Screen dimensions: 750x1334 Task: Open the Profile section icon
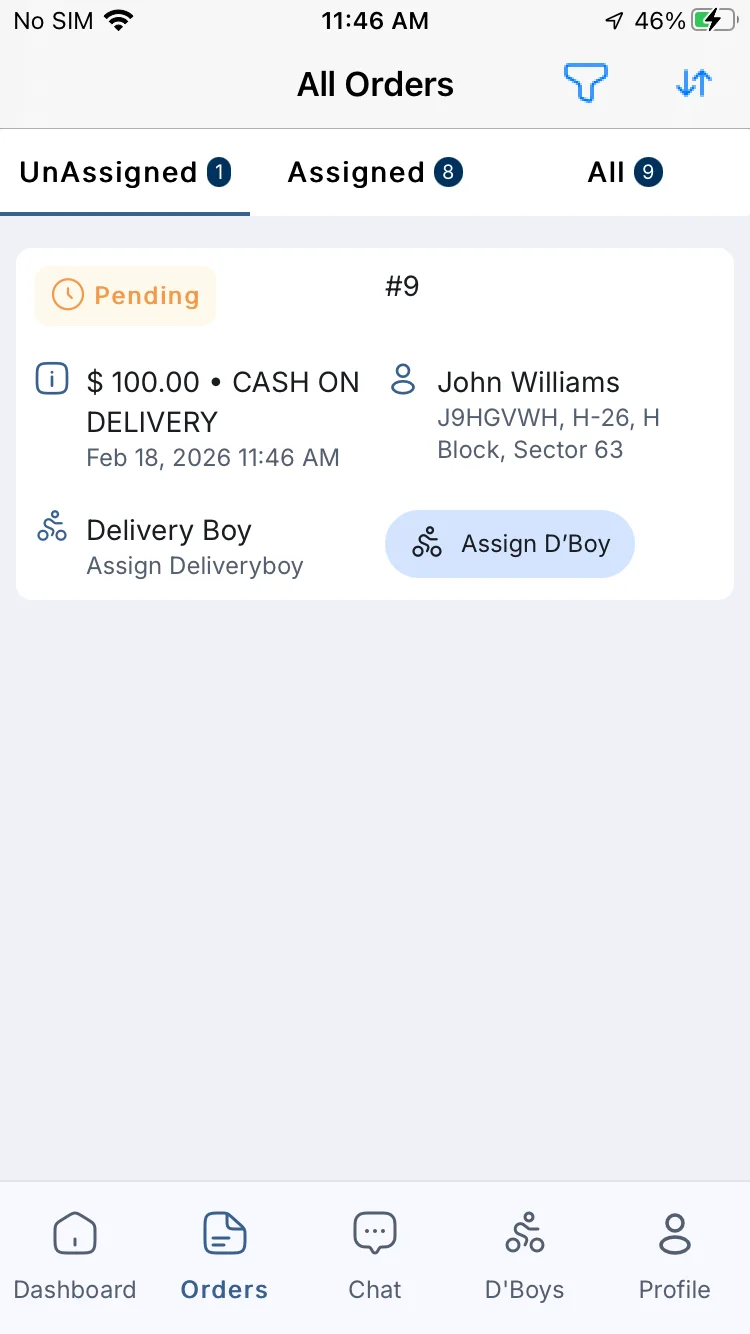[x=674, y=1254]
